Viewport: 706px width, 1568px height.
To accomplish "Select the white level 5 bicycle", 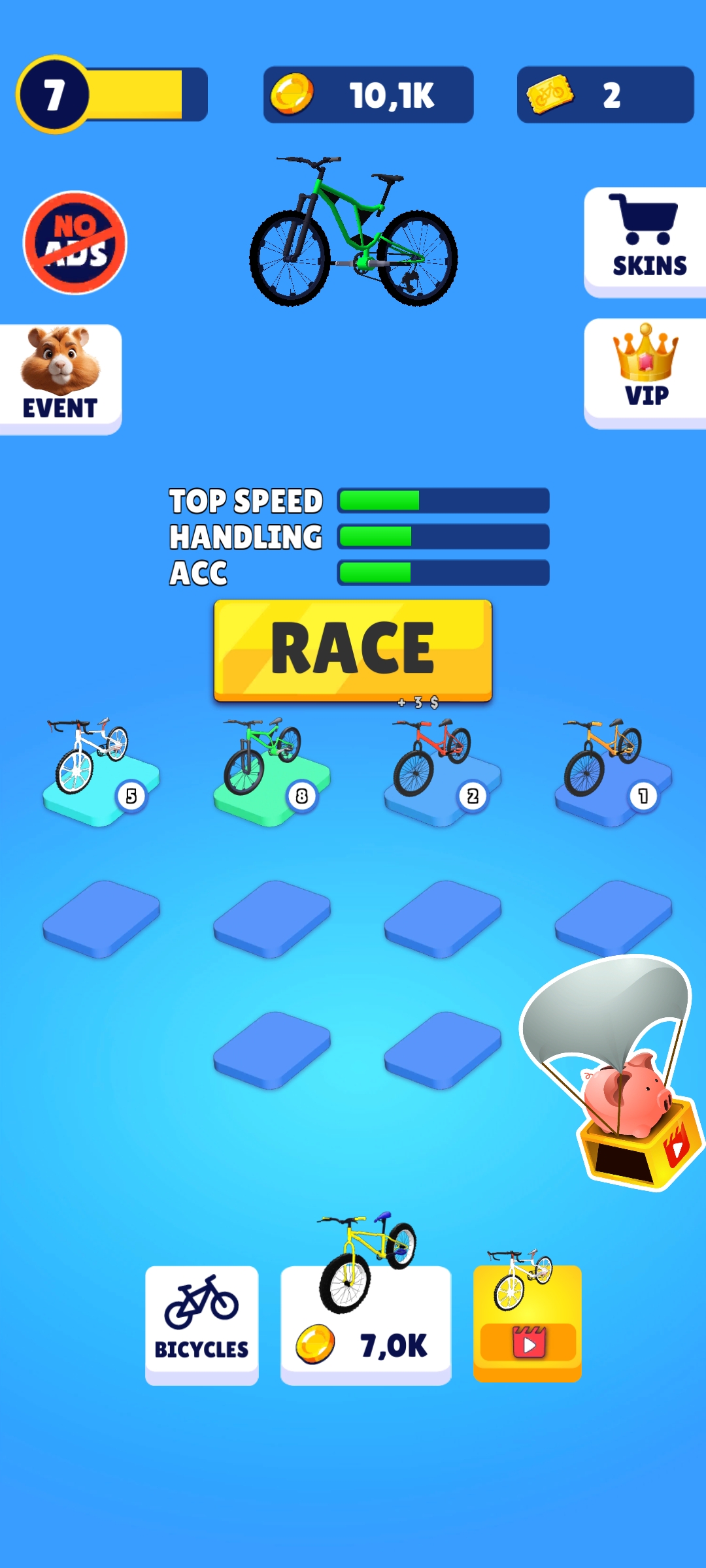I will coord(101,772).
